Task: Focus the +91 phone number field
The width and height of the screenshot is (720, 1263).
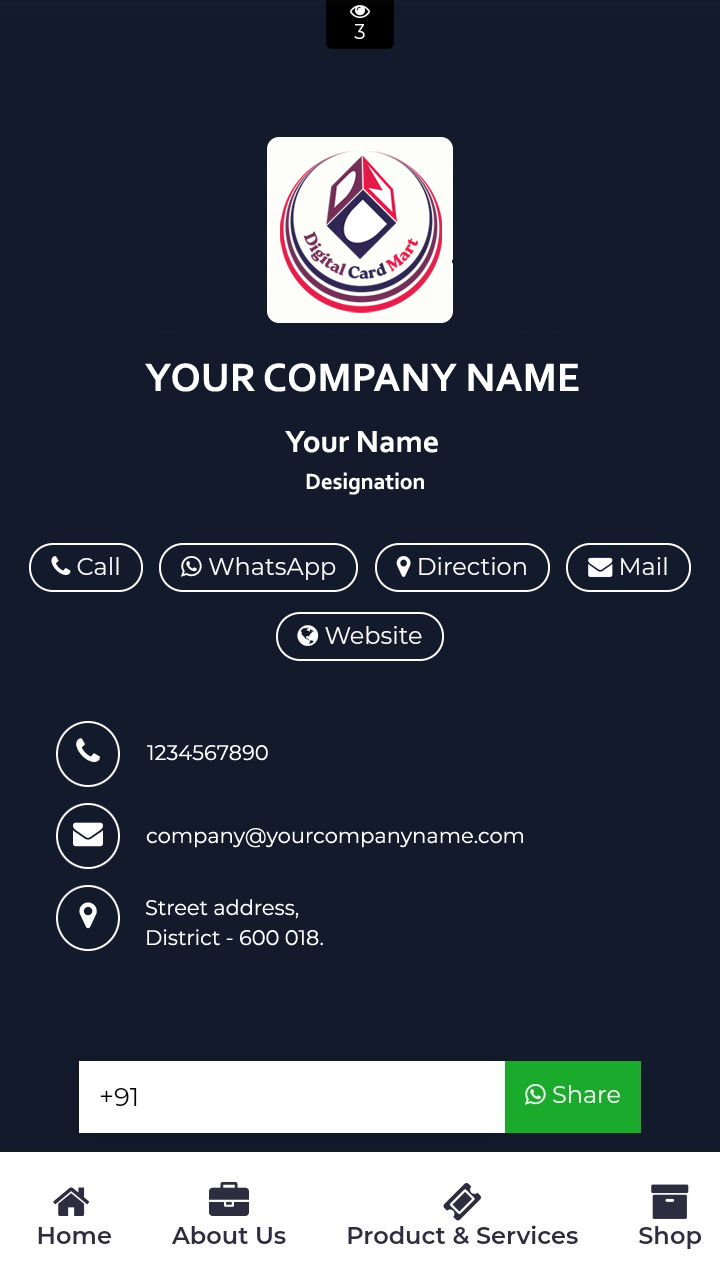Action: click(292, 1097)
